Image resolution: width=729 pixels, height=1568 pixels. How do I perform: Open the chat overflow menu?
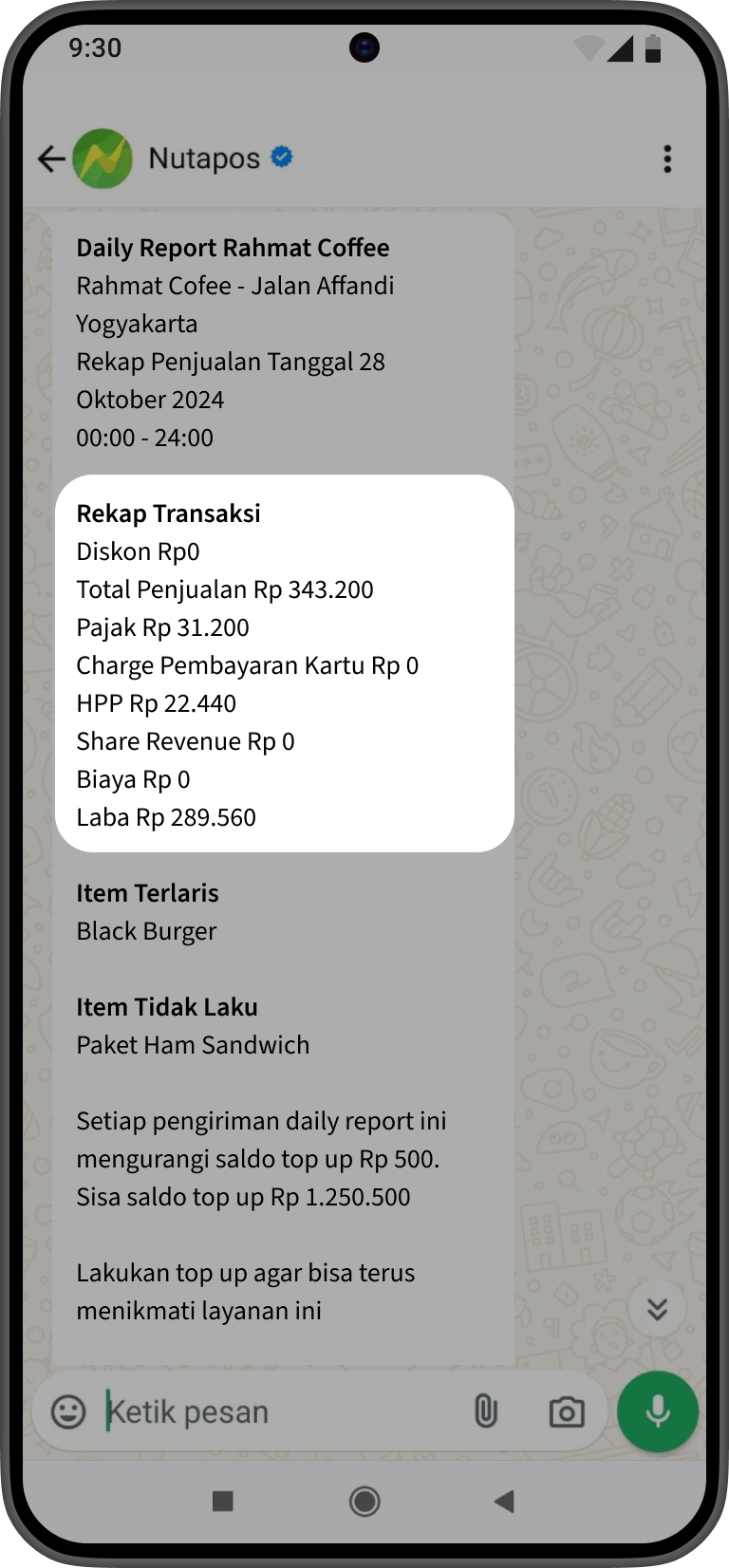click(x=667, y=159)
